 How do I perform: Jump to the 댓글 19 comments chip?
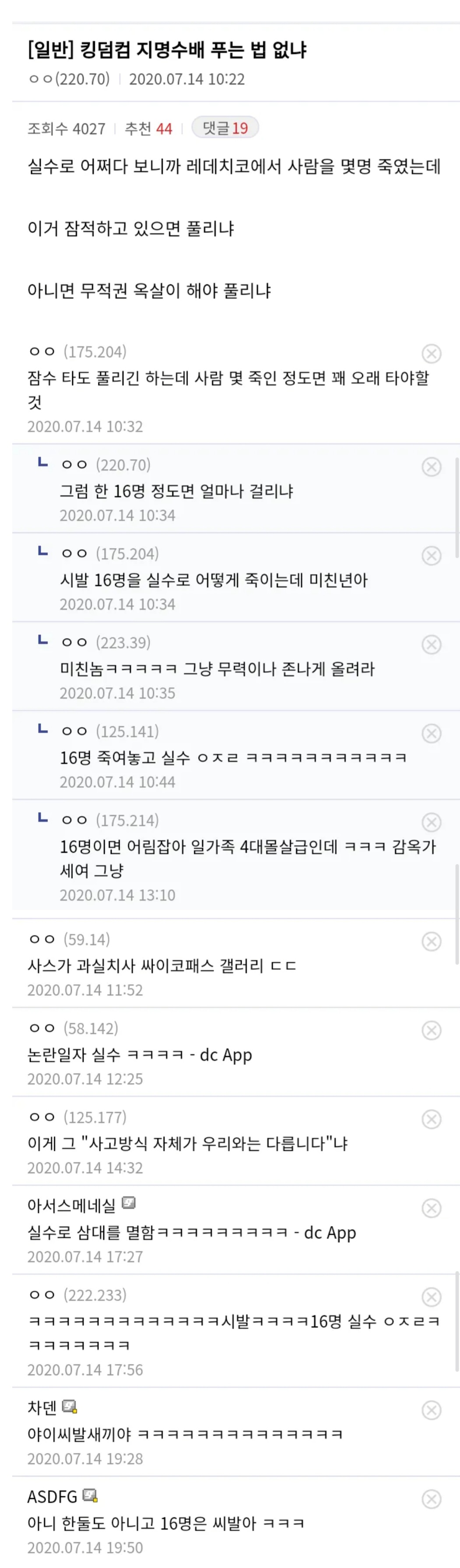click(x=225, y=128)
